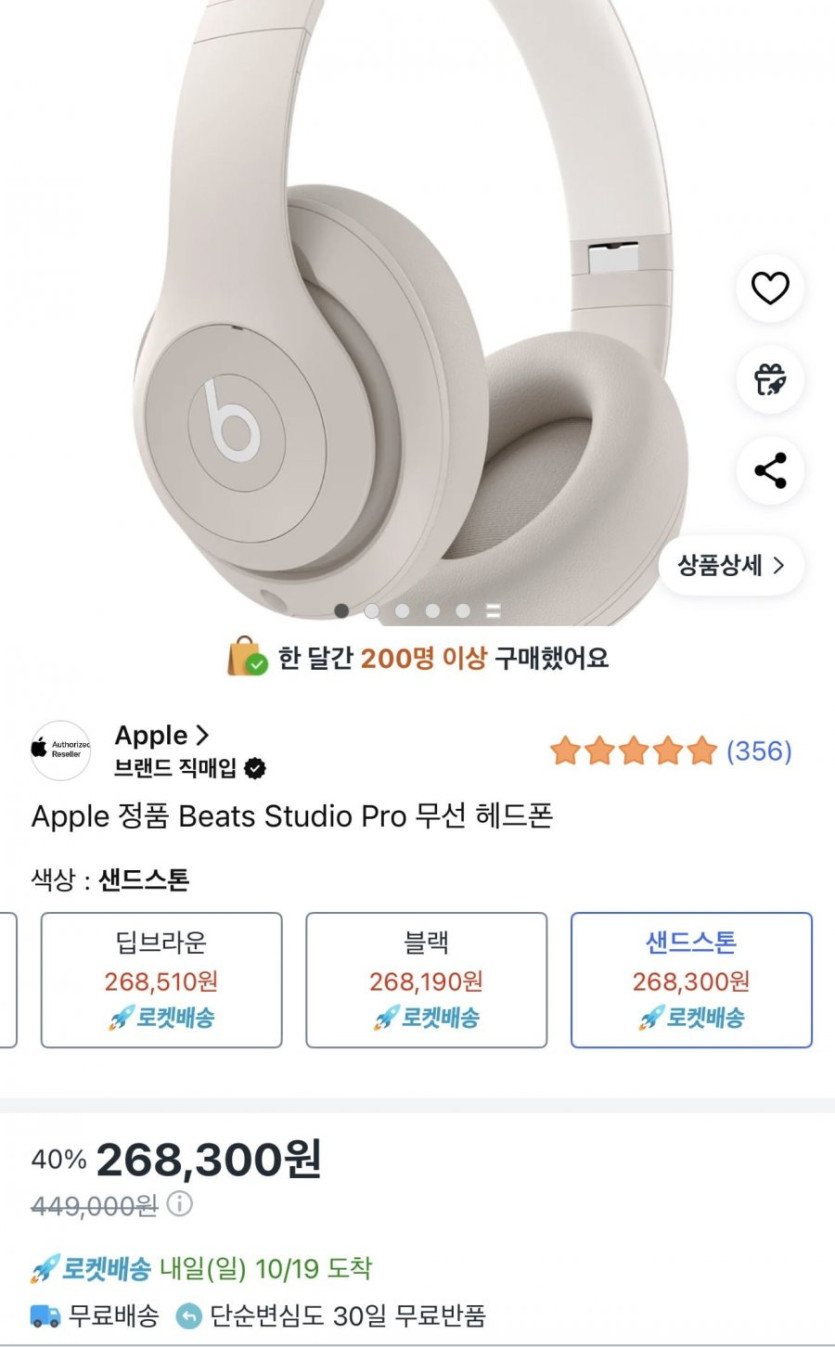
Task: Select the 블랙 color option
Action: coord(425,978)
